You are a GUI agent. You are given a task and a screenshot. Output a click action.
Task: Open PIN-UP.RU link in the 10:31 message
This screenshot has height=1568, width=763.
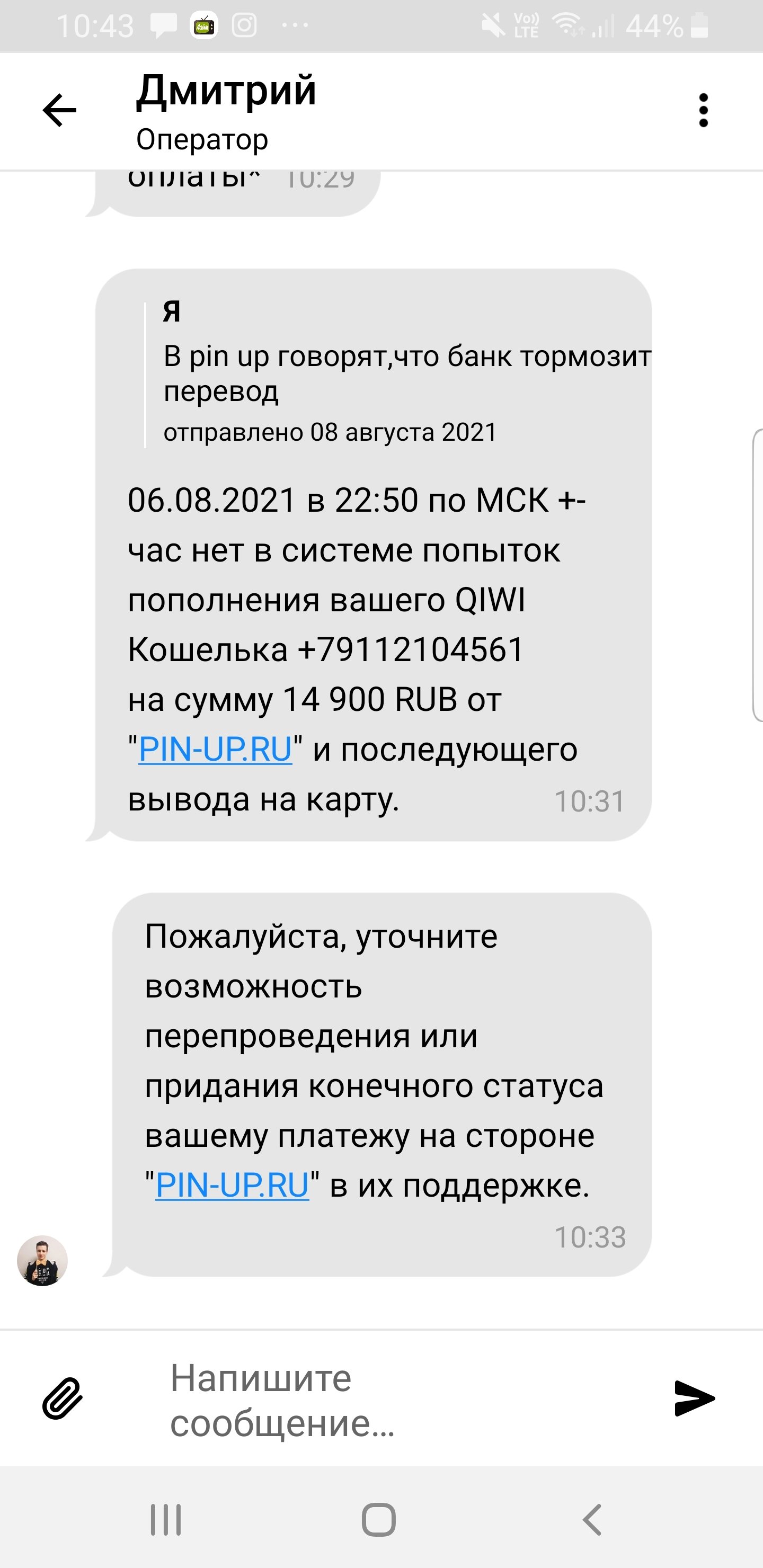pos(215,750)
